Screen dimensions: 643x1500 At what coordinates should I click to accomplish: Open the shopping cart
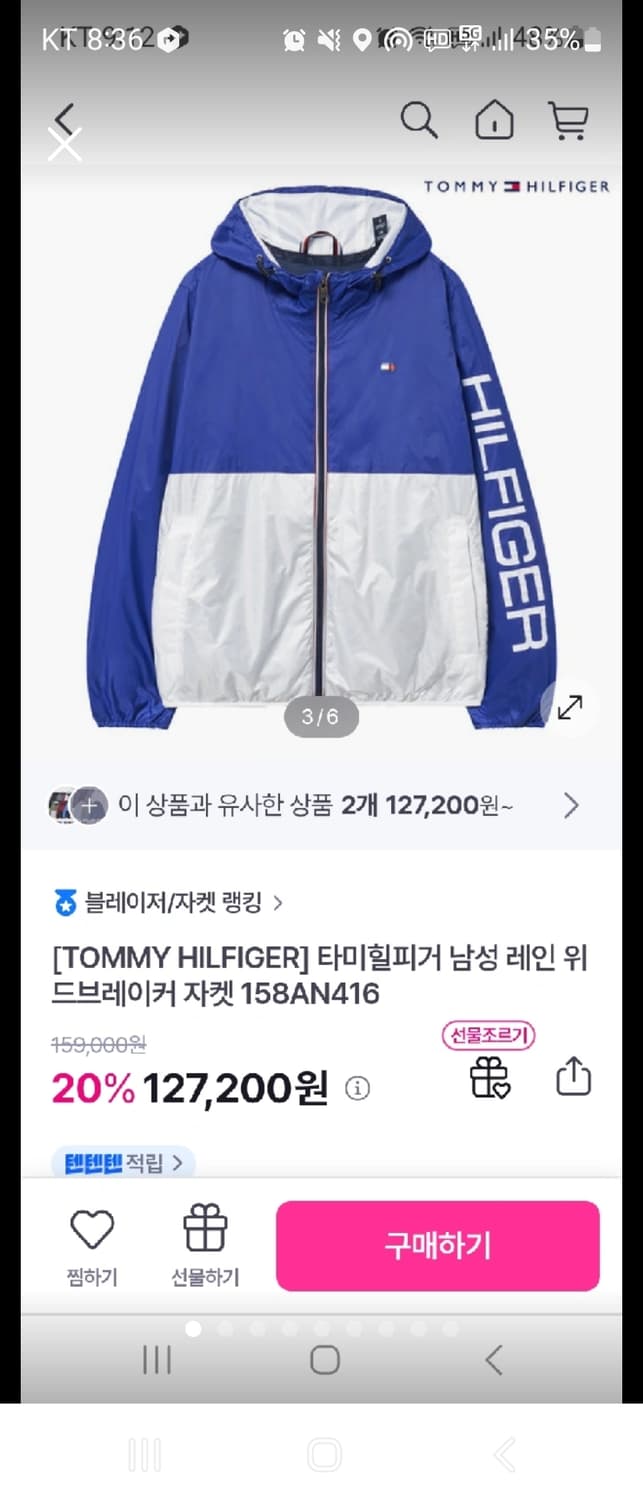tap(568, 121)
